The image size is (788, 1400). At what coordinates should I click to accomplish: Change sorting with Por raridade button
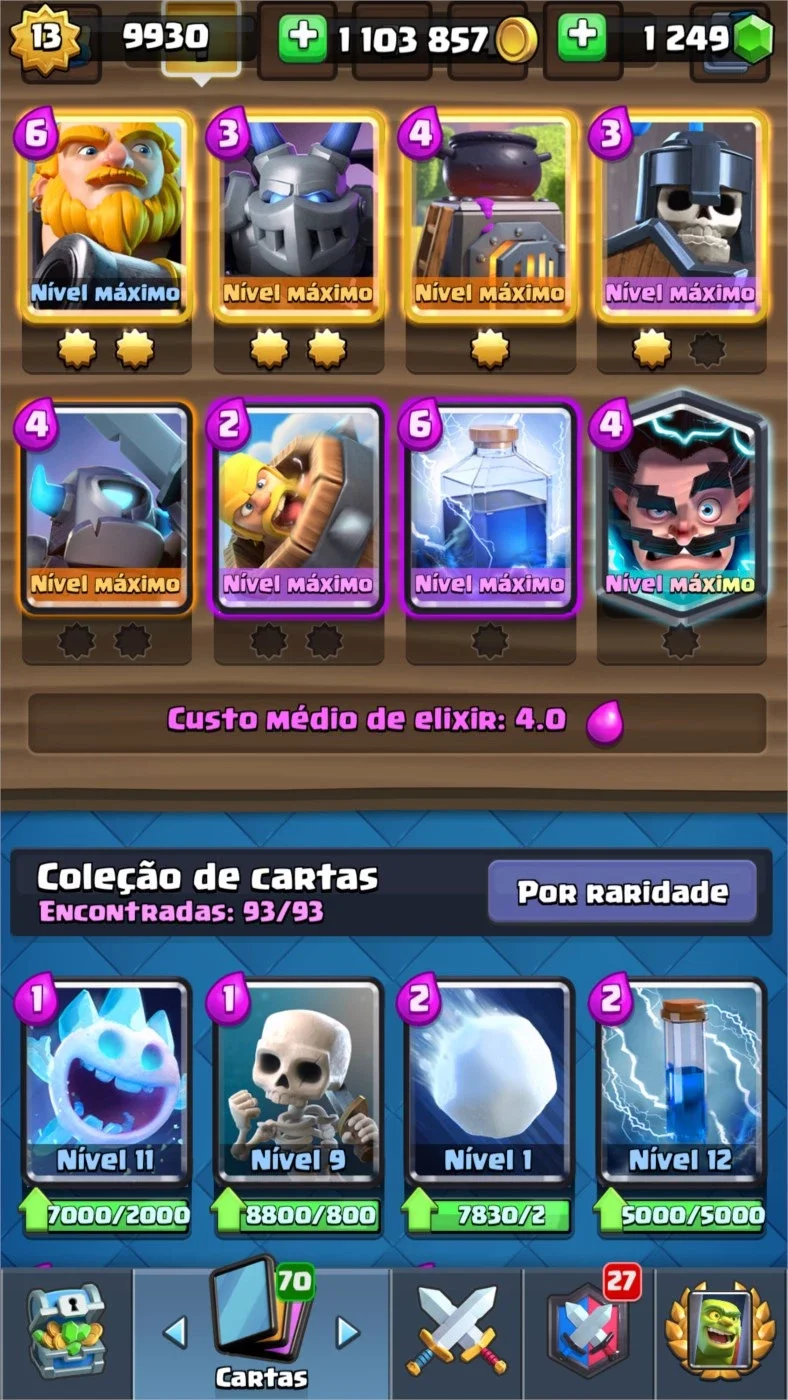pyautogui.click(x=622, y=892)
